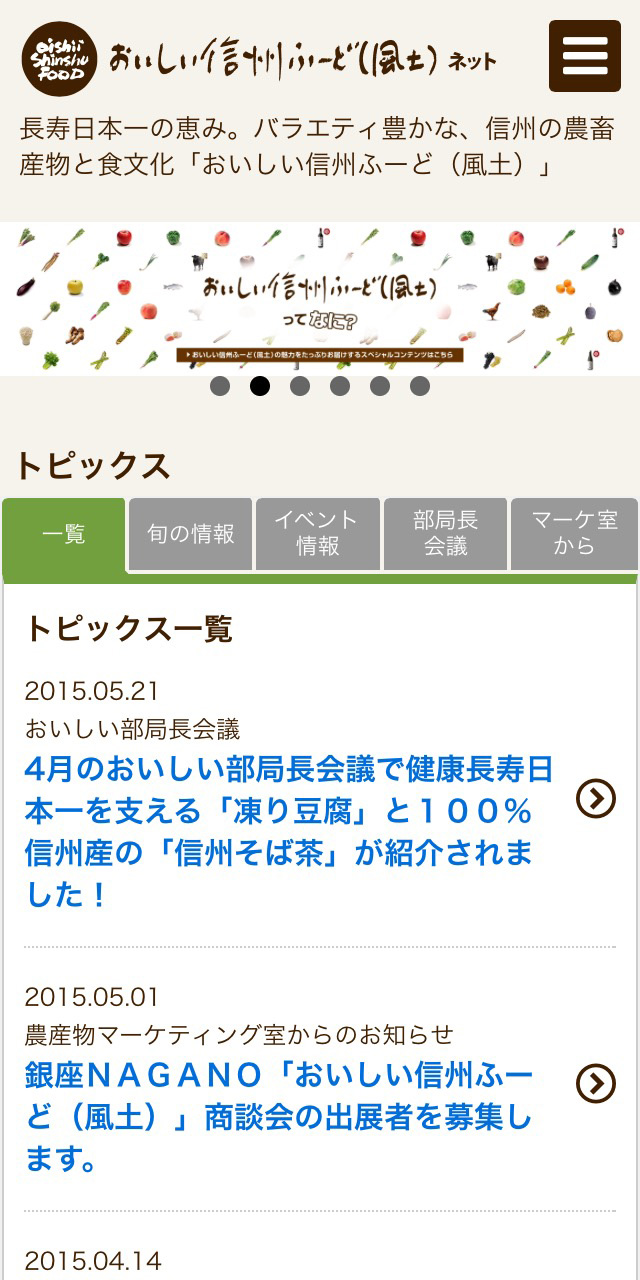This screenshot has height=1280, width=640.
Task: Open the hamburger menu
Action: pyautogui.click(x=585, y=56)
